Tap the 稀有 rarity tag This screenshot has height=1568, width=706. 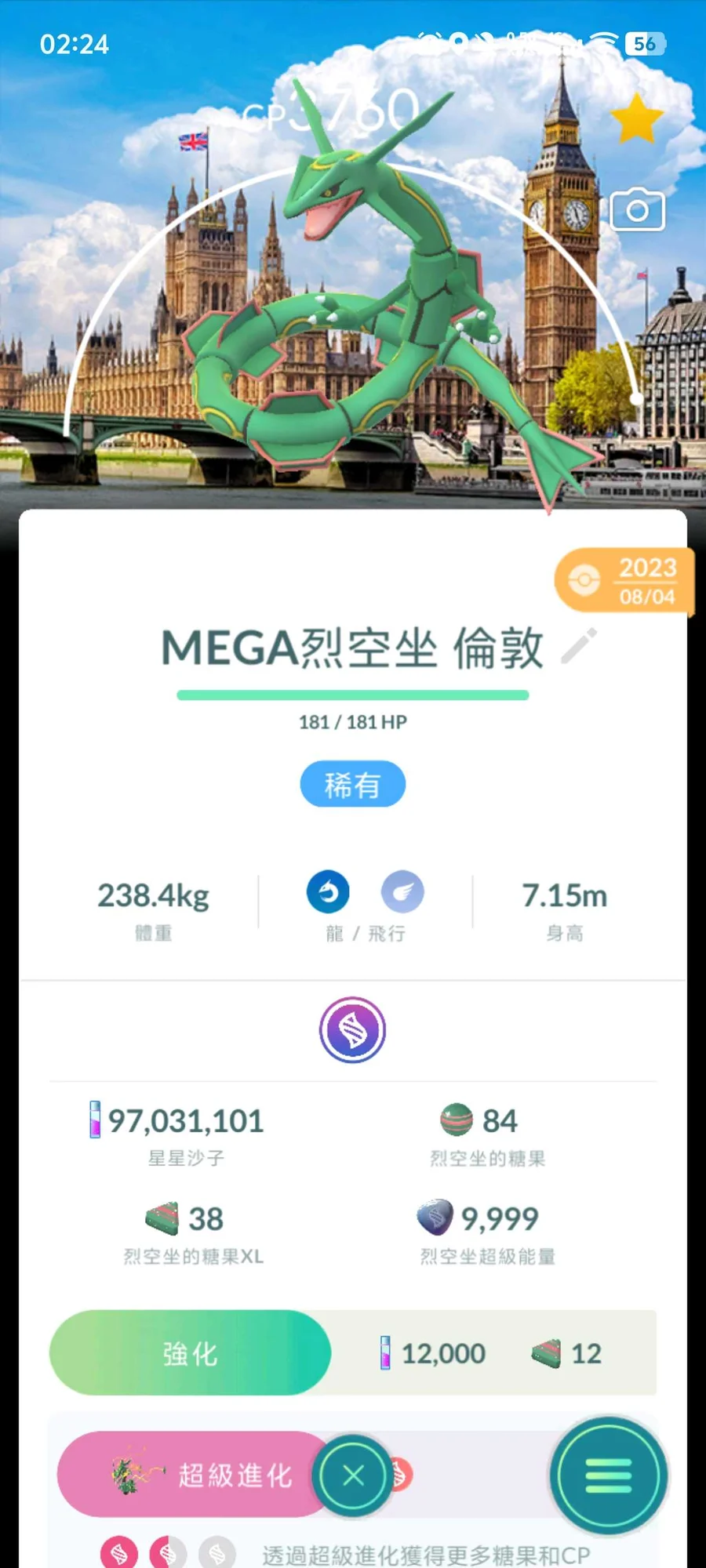tap(352, 784)
